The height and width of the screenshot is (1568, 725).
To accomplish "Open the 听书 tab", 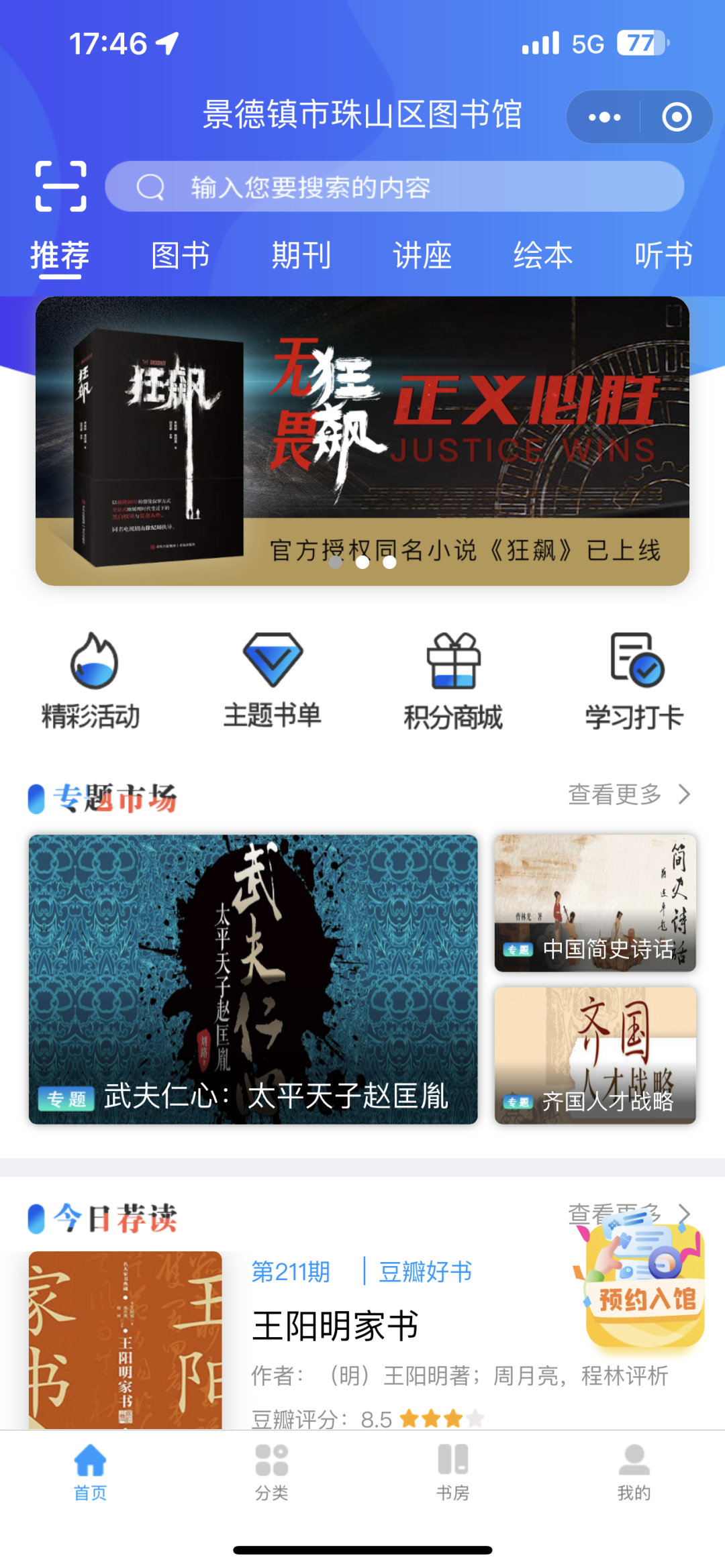I will (x=663, y=256).
